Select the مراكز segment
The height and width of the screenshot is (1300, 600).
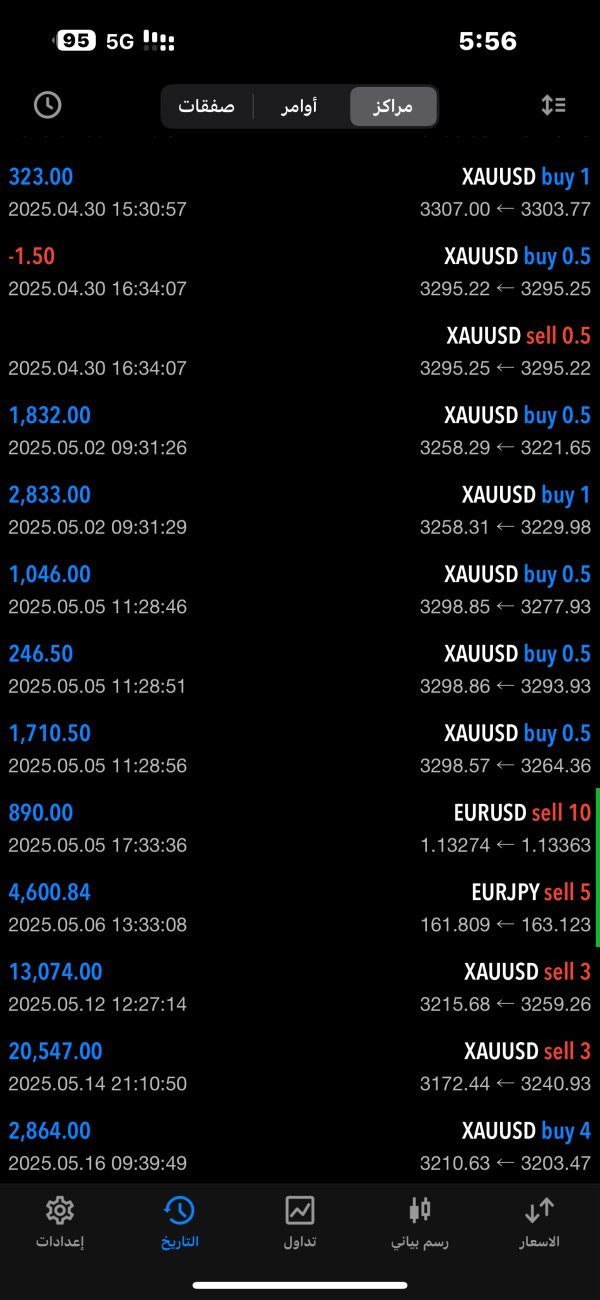click(393, 106)
